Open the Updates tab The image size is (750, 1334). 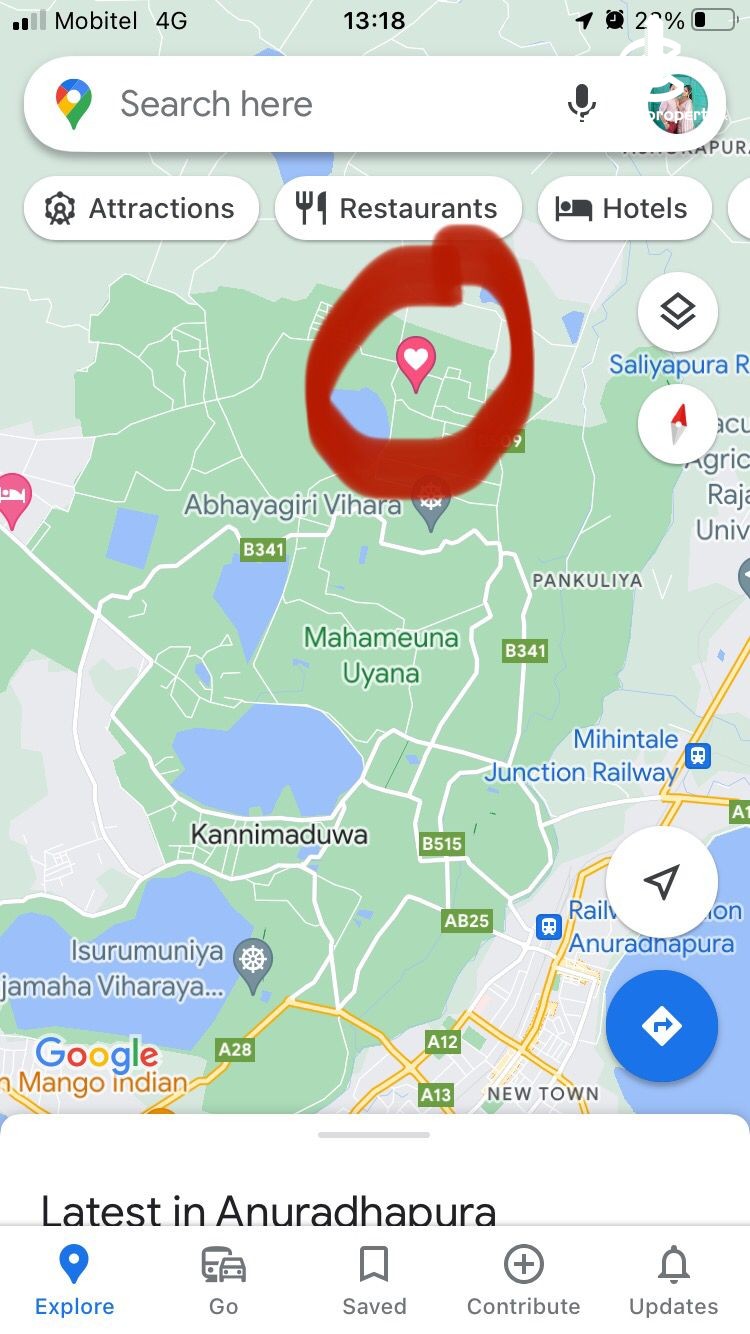[673, 1282]
